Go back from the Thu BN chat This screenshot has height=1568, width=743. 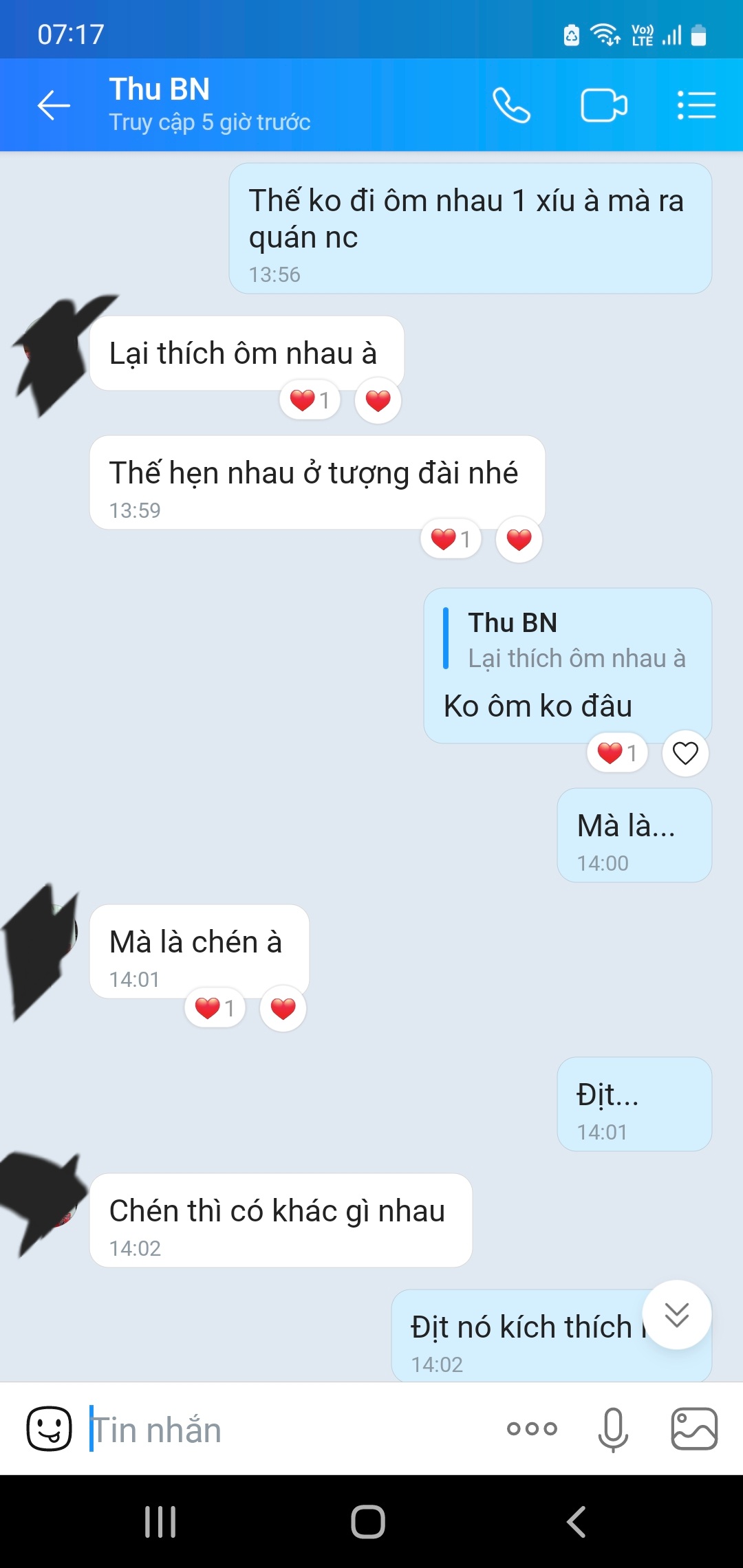pyautogui.click(x=54, y=105)
